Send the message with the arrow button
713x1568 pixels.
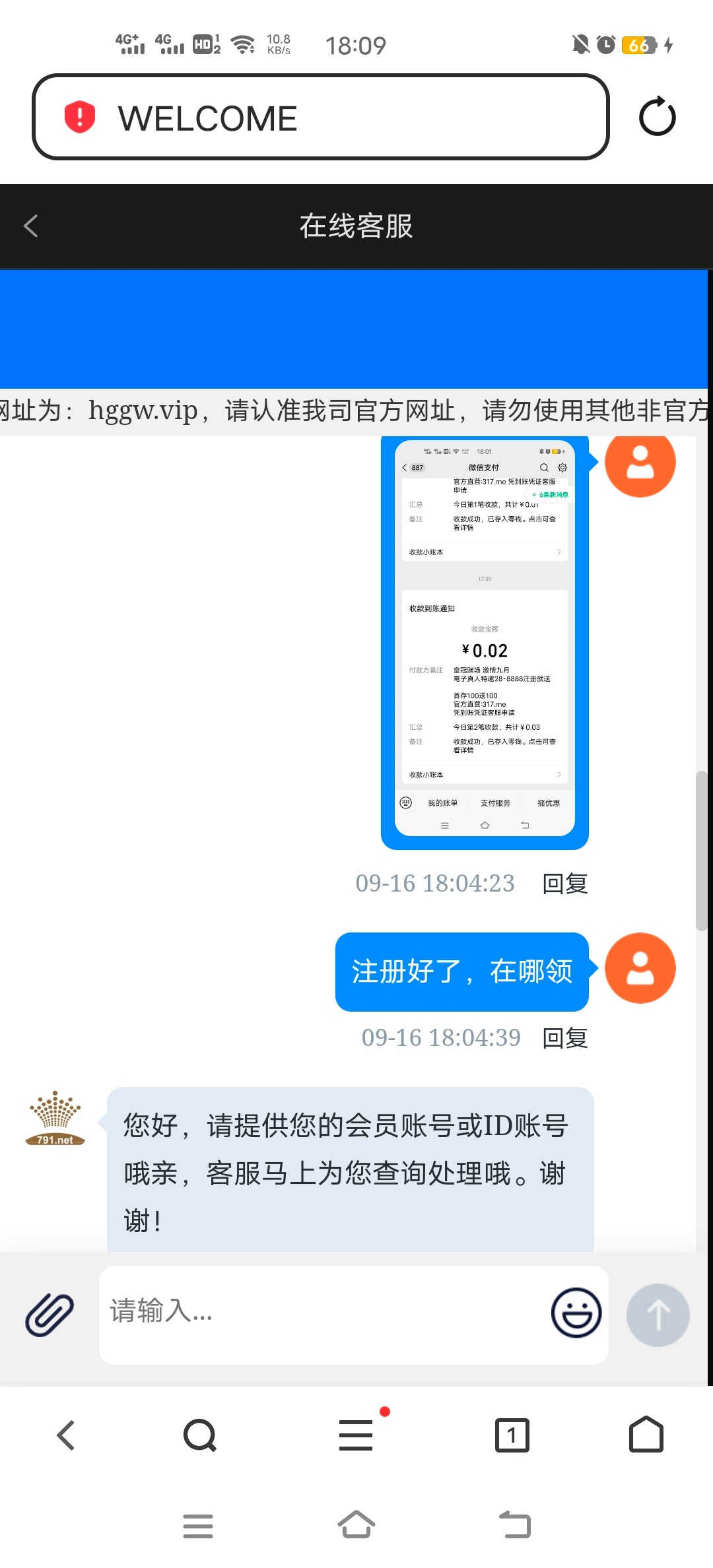coord(658,1315)
